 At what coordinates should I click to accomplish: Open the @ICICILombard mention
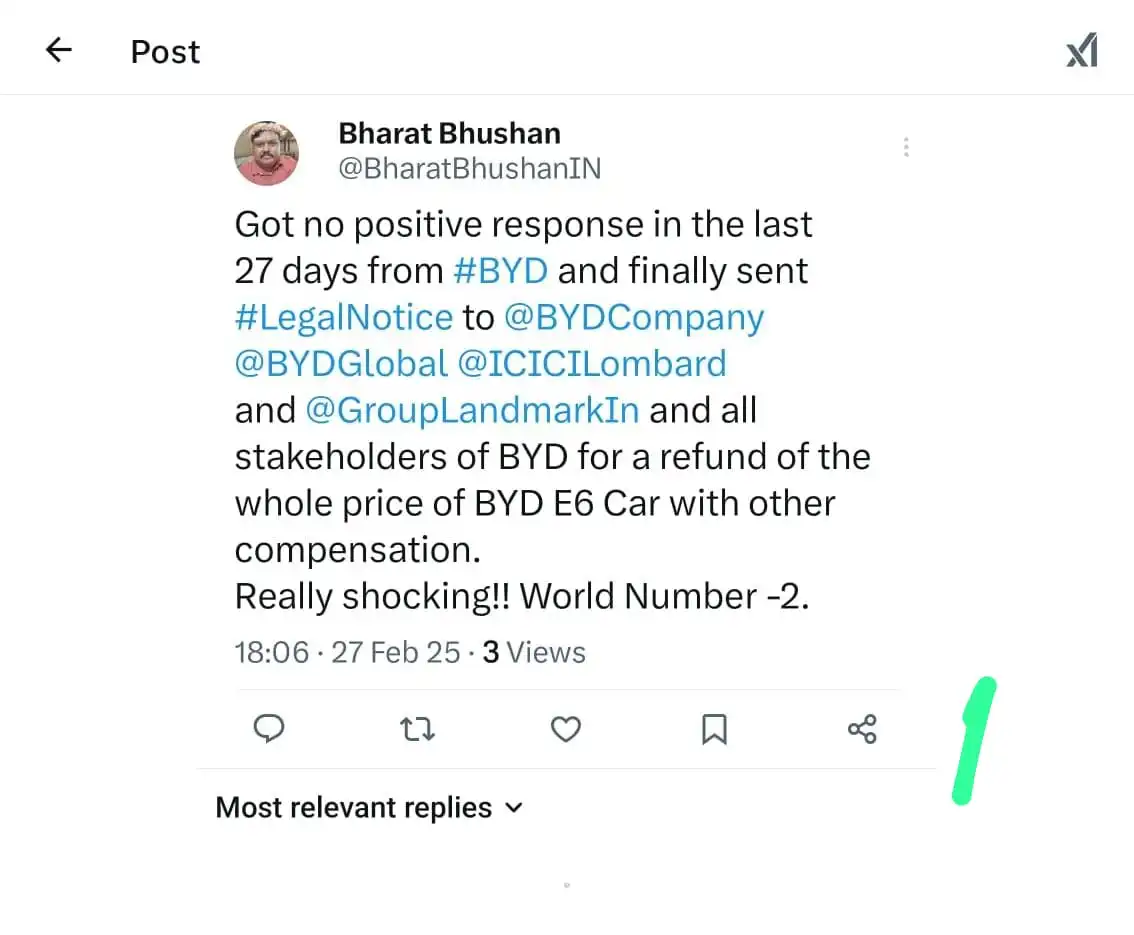pyautogui.click(x=592, y=363)
